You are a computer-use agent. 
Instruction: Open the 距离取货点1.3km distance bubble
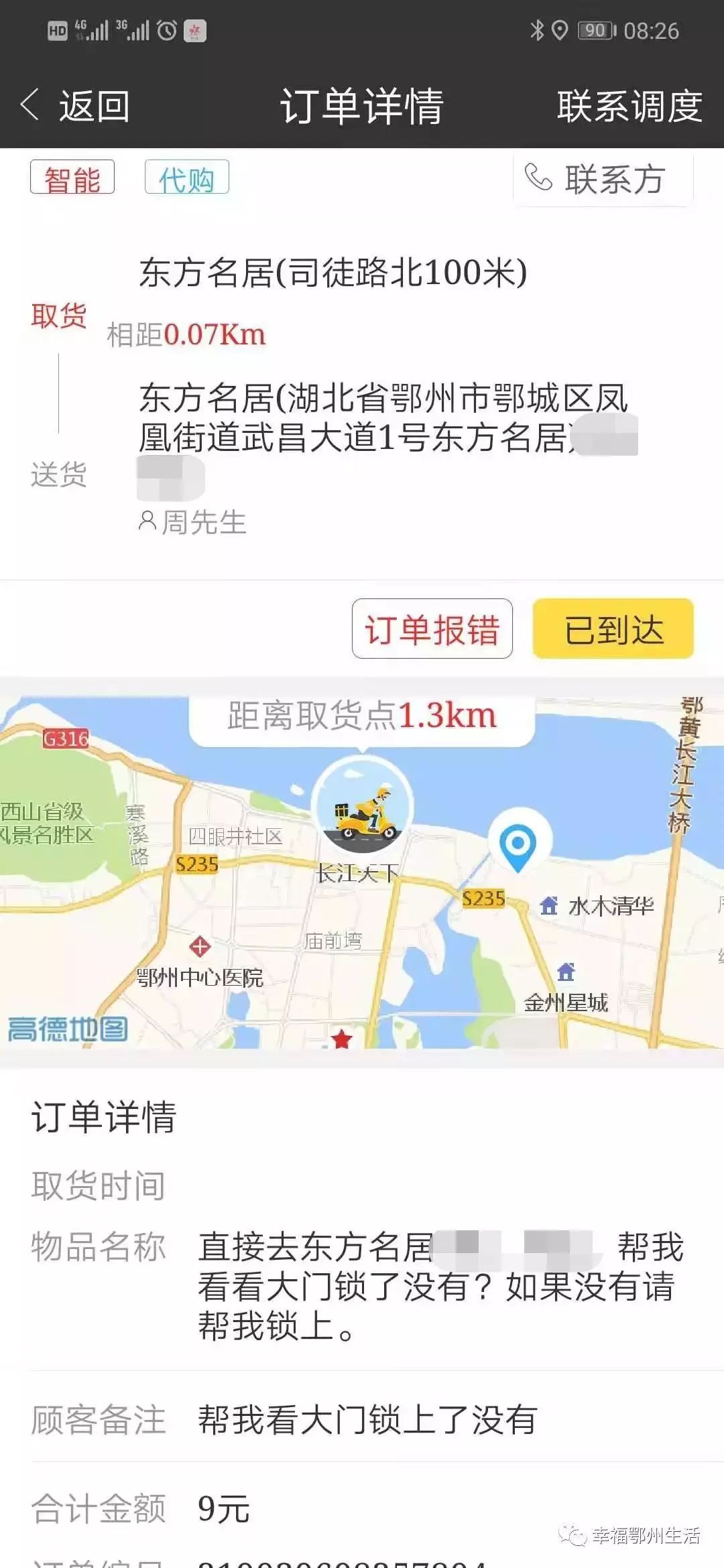tap(361, 716)
